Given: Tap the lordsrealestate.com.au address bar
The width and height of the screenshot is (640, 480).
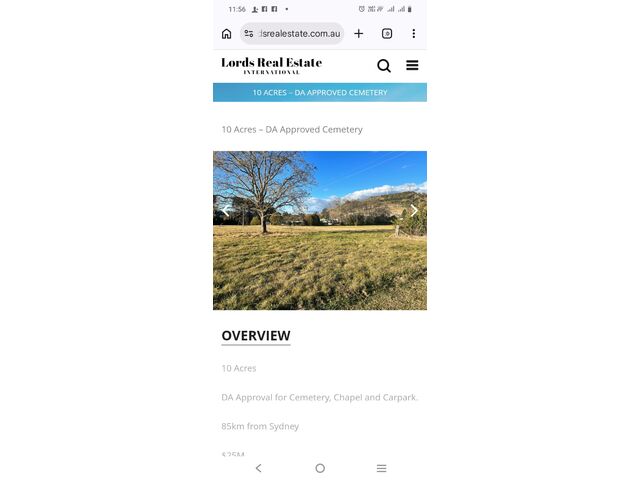Looking at the screenshot, I should click(x=297, y=33).
